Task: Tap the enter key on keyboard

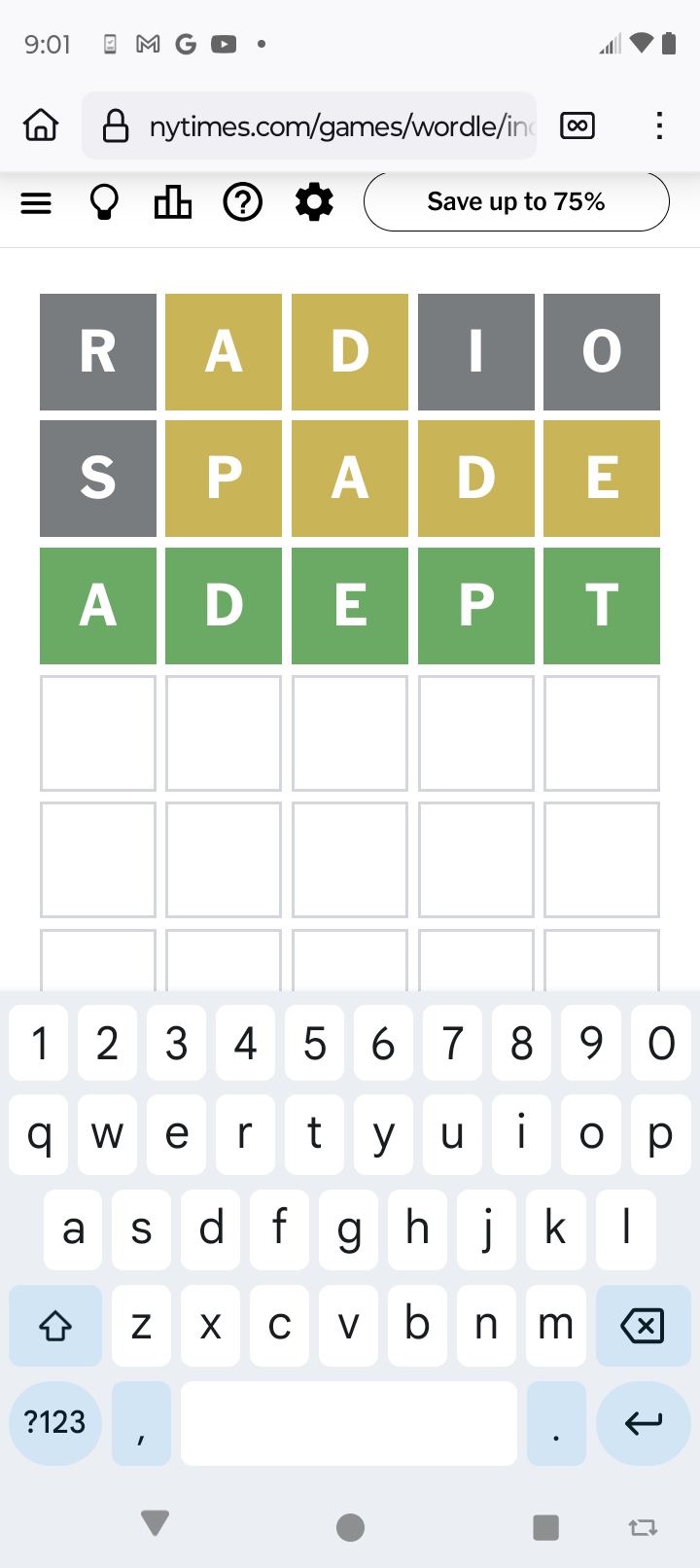Action: tap(642, 1423)
